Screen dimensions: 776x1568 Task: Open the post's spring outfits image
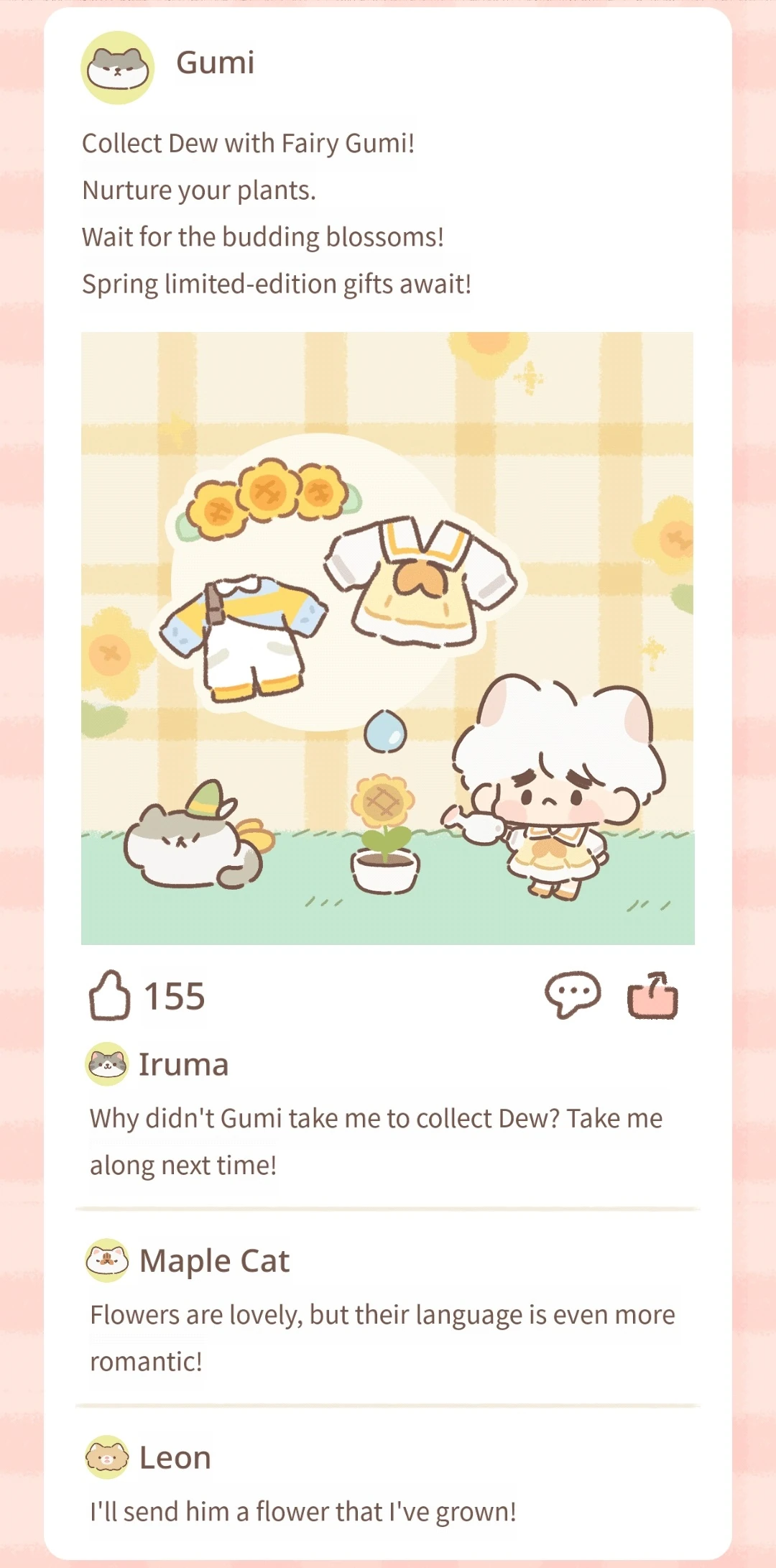point(388,638)
